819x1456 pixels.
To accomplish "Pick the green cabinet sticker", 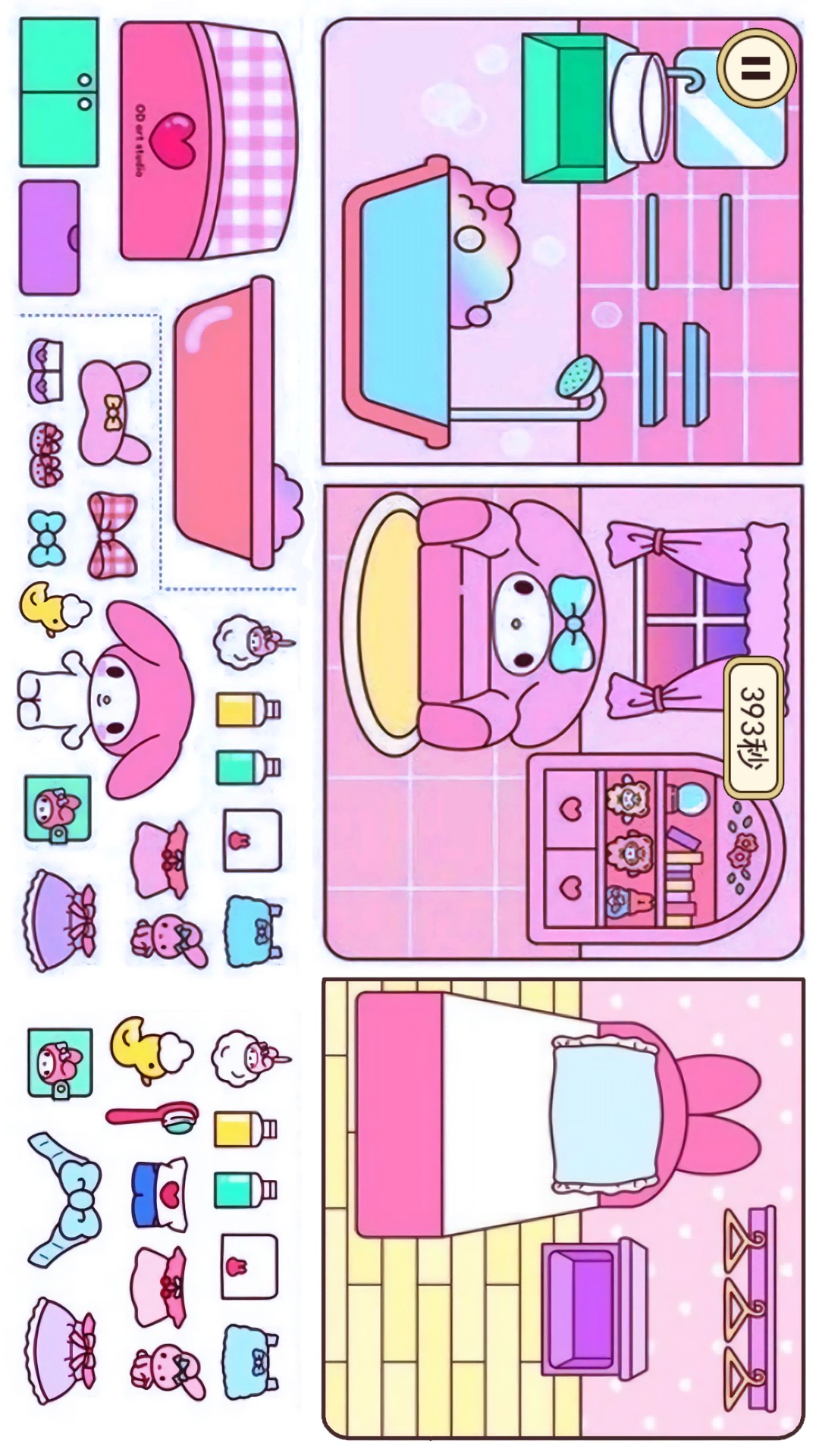I will click(59, 93).
